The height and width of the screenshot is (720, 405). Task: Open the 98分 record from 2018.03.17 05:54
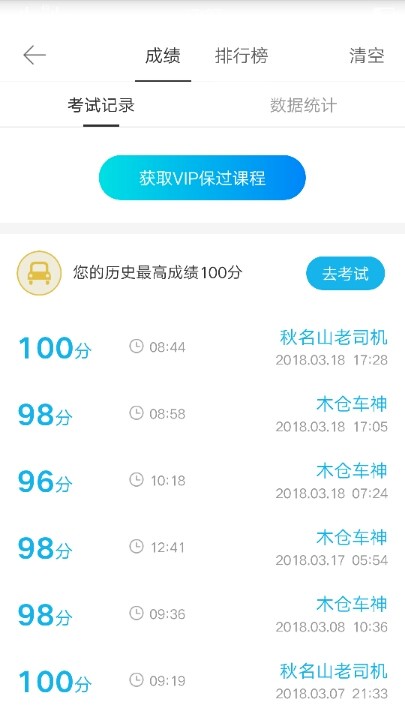pyautogui.click(x=202, y=547)
